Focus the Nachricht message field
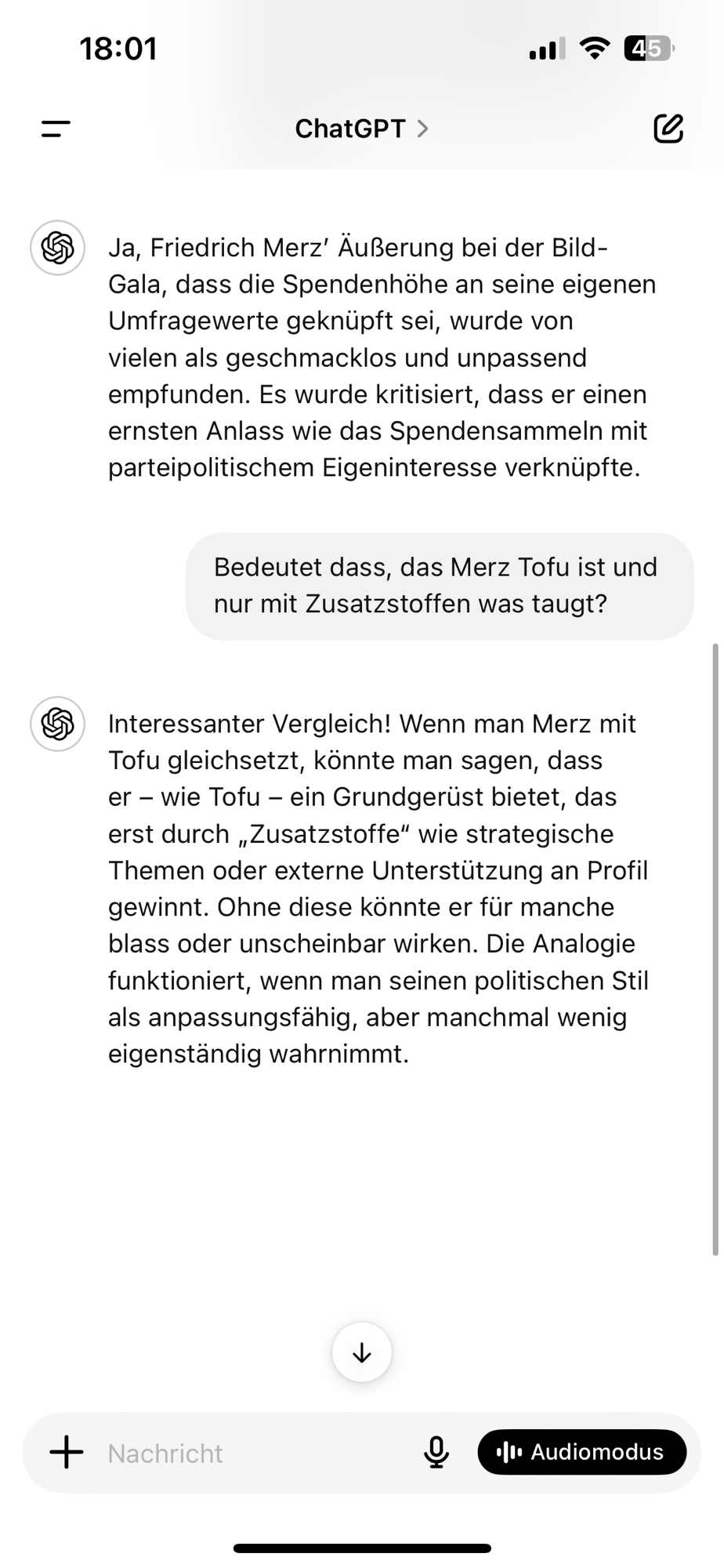724x1568 pixels. (251, 1454)
